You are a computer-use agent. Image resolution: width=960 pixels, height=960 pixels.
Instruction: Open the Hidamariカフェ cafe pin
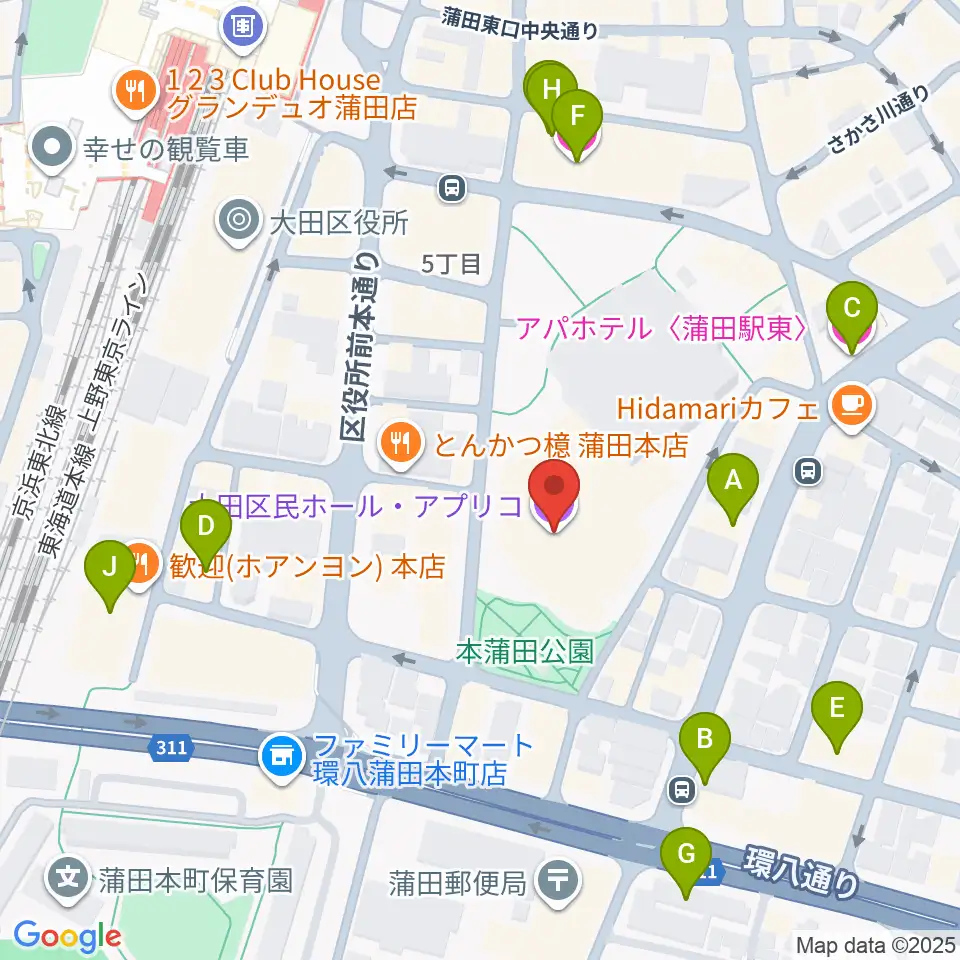pyautogui.click(x=852, y=408)
